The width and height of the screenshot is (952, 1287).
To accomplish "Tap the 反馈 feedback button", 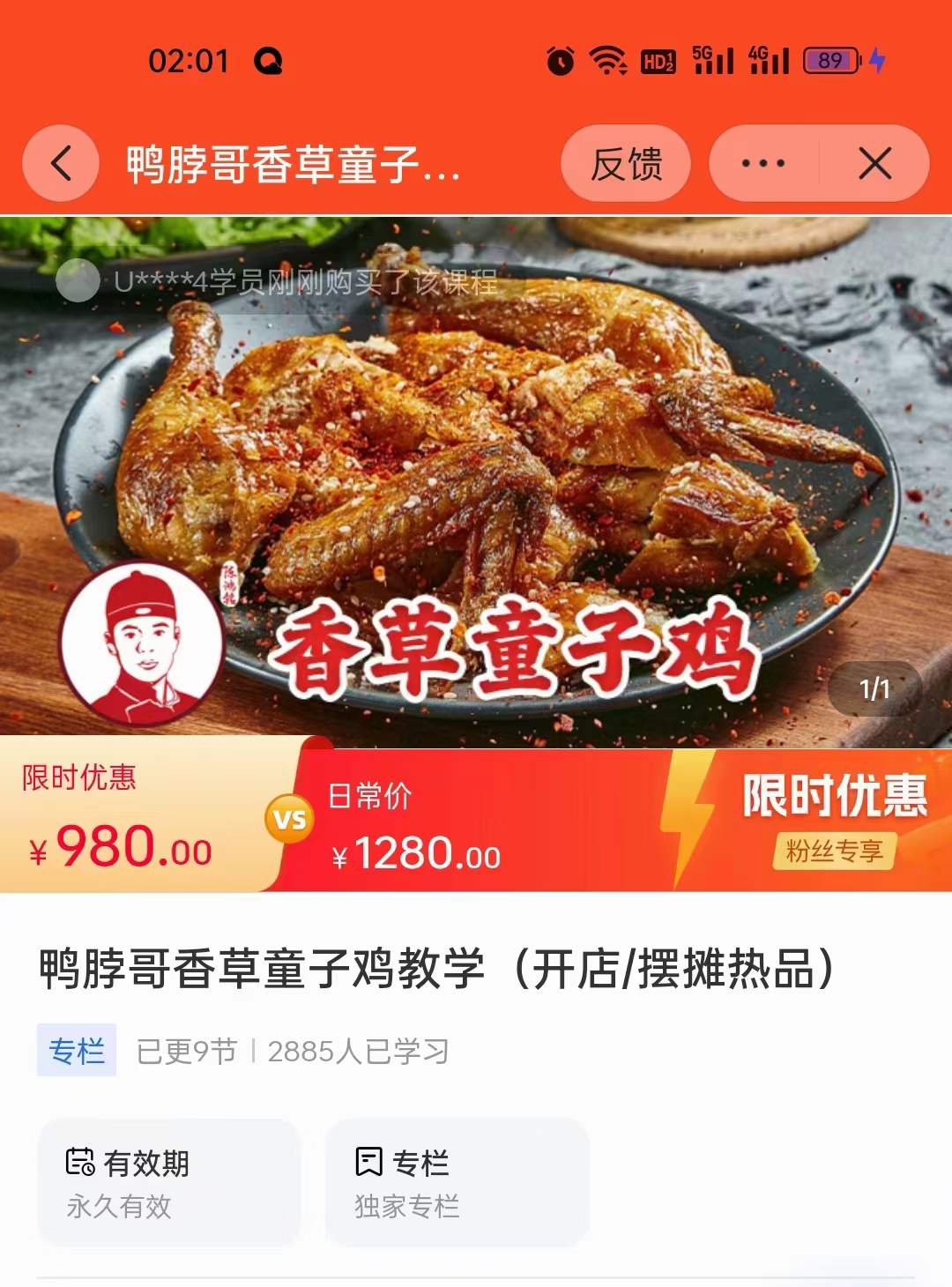I will 626,163.
